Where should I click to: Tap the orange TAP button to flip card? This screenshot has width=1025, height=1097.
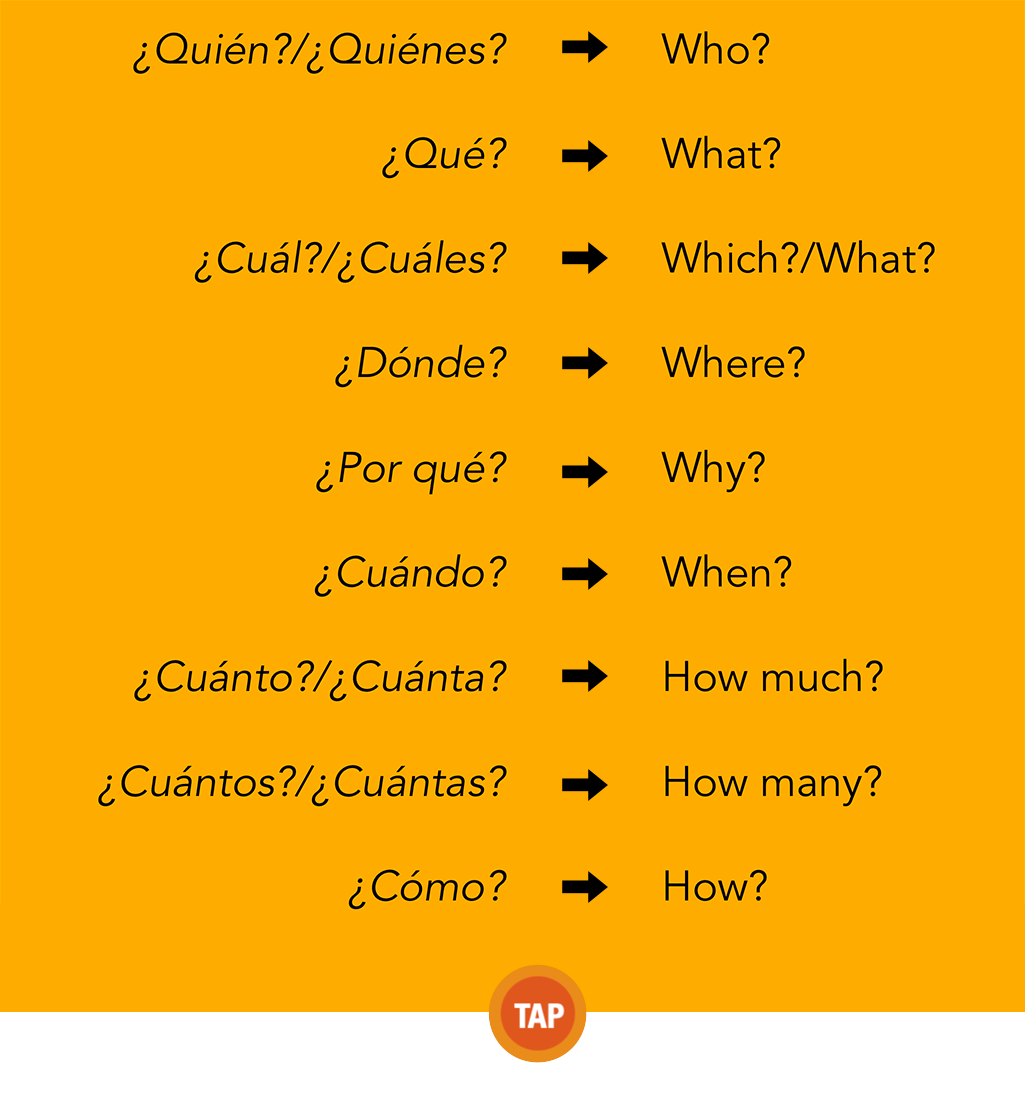click(x=538, y=1014)
